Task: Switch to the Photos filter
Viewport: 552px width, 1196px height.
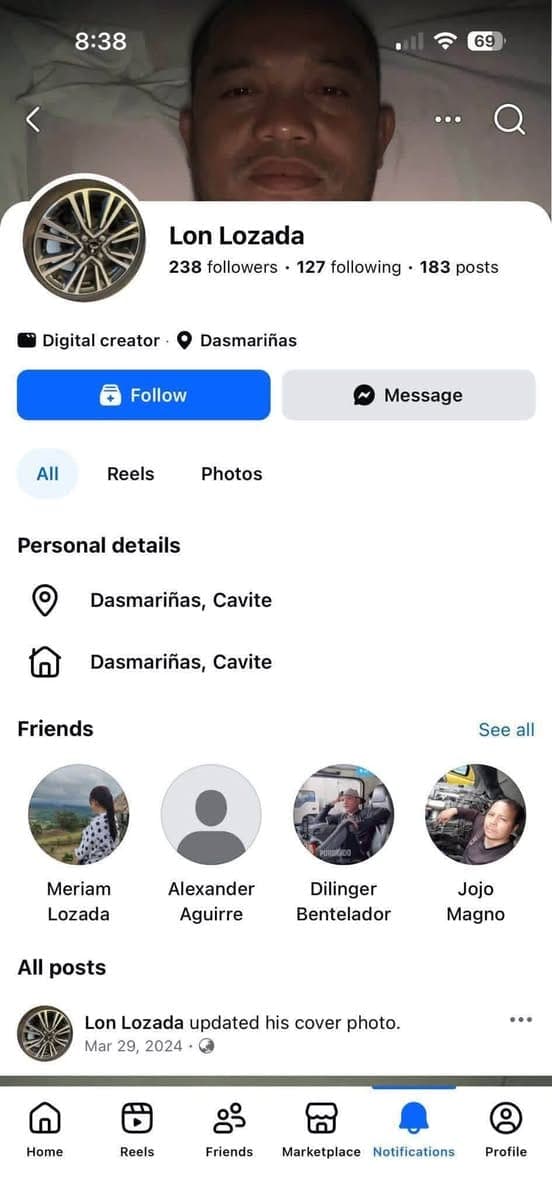Action: pyautogui.click(x=232, y=474)
